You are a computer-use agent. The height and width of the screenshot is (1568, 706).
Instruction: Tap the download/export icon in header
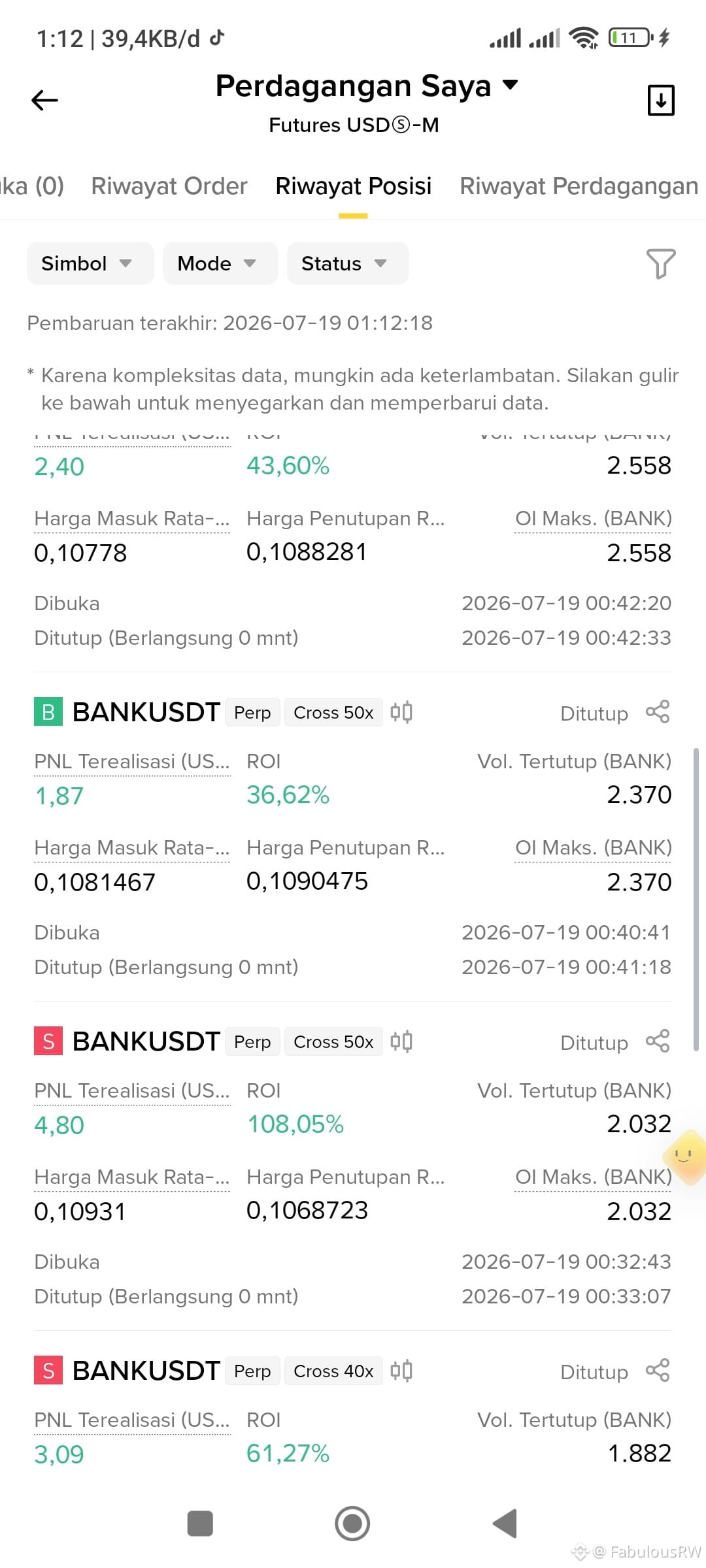click(x=661, y=100)
